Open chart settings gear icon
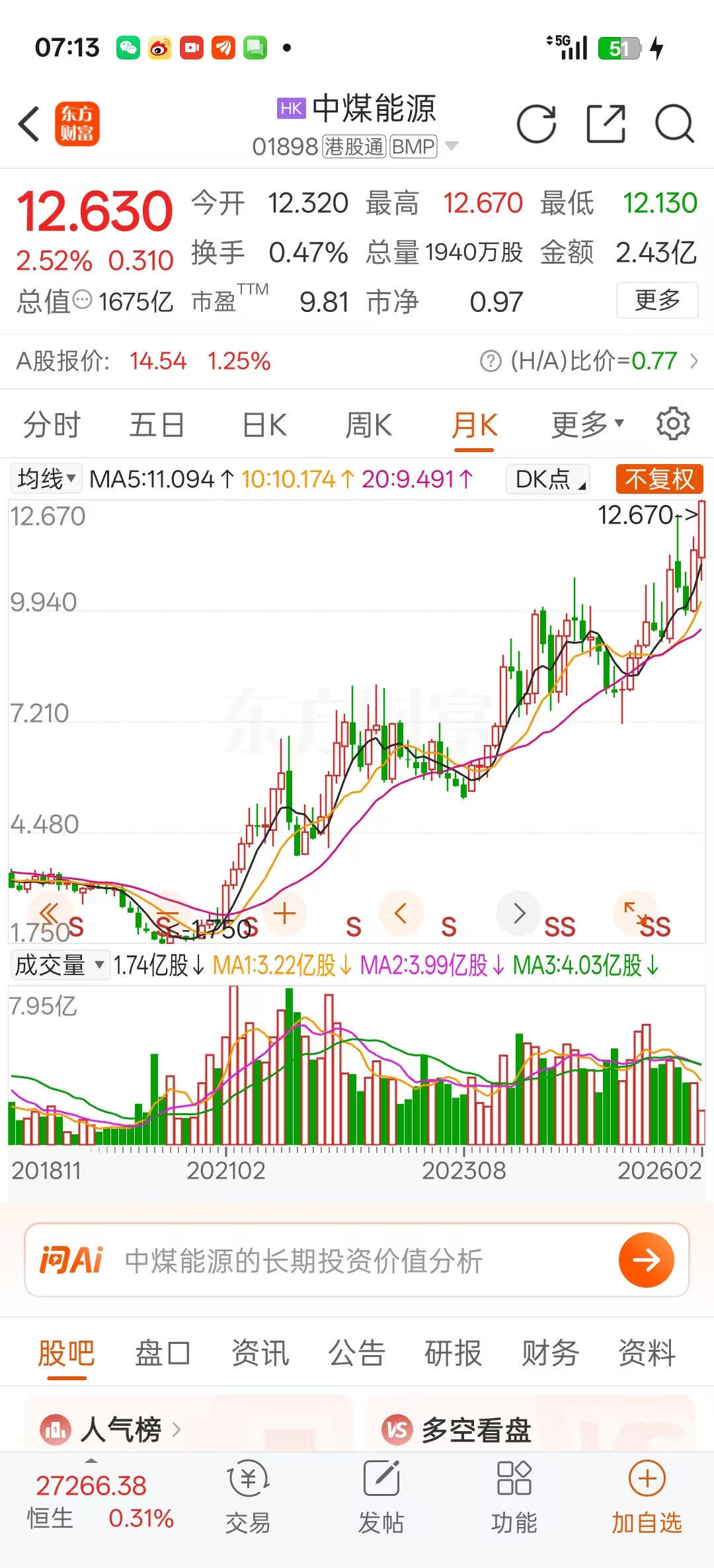The image size is (714, 1568). (x=673, y=424)
